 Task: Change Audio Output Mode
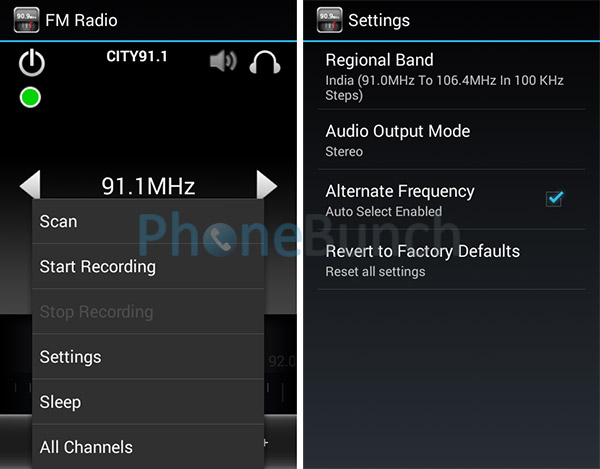[451, 140]
